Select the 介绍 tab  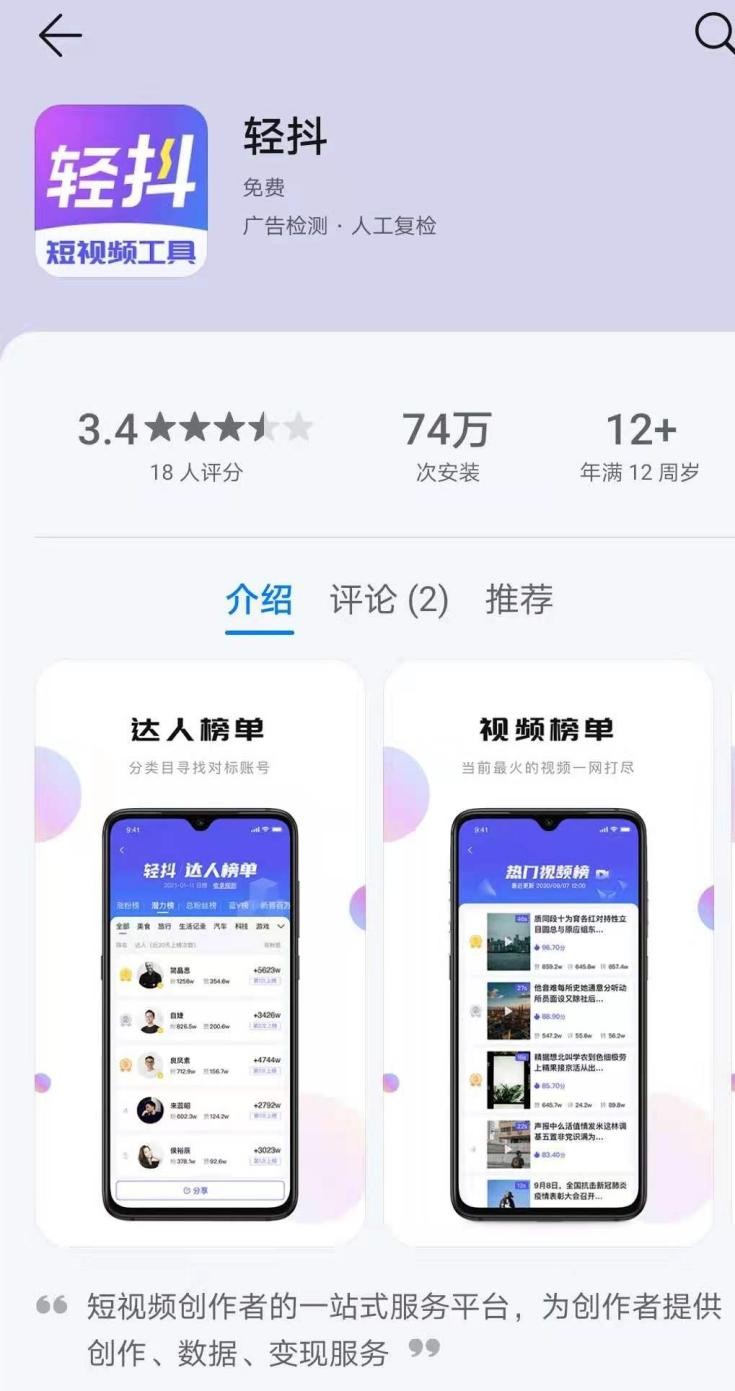(x=259, y=600)
